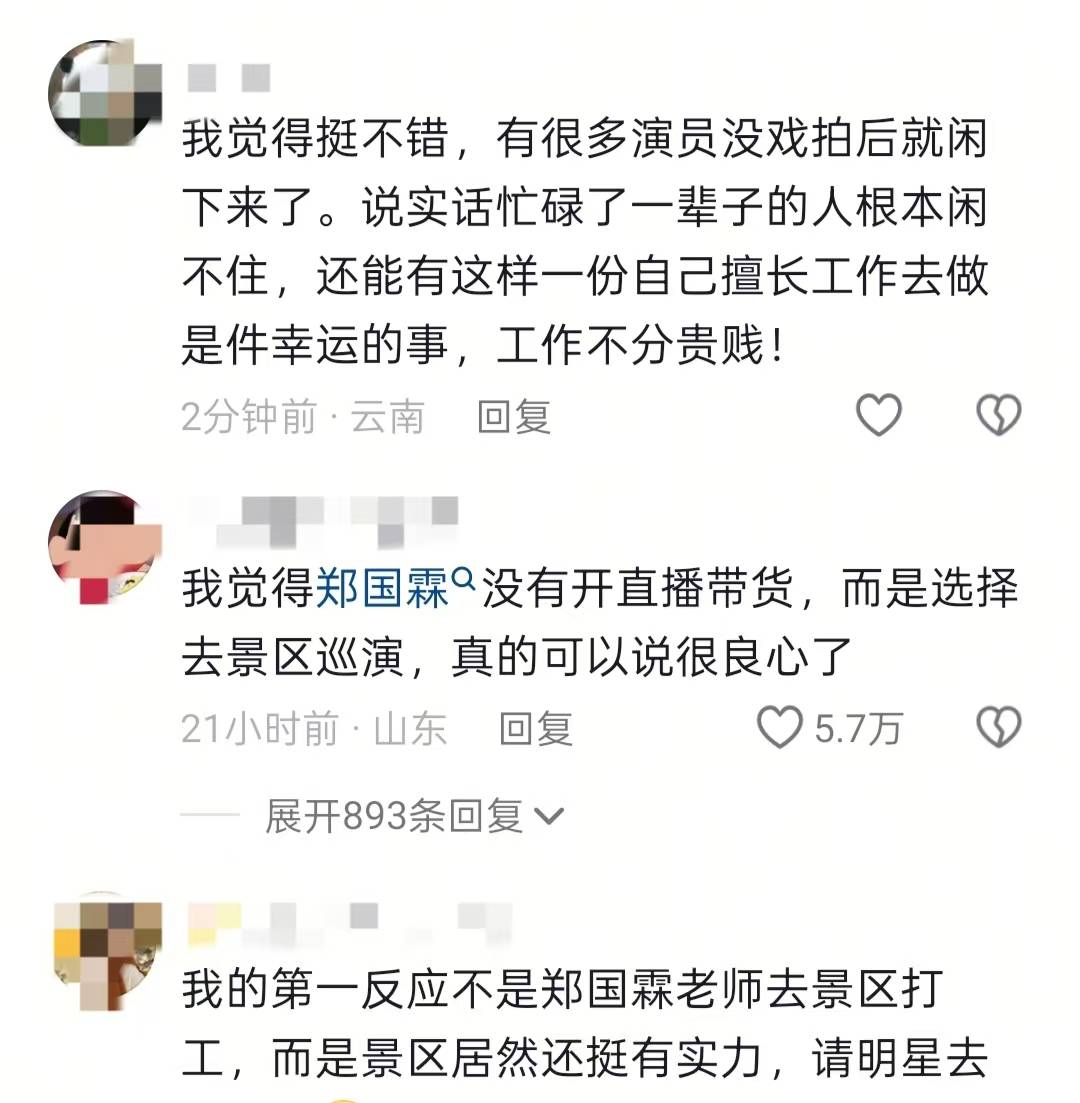The width and height of the screenshot is (1080, 1103).
Task: Like the comment from 云南
Action: 880,415
